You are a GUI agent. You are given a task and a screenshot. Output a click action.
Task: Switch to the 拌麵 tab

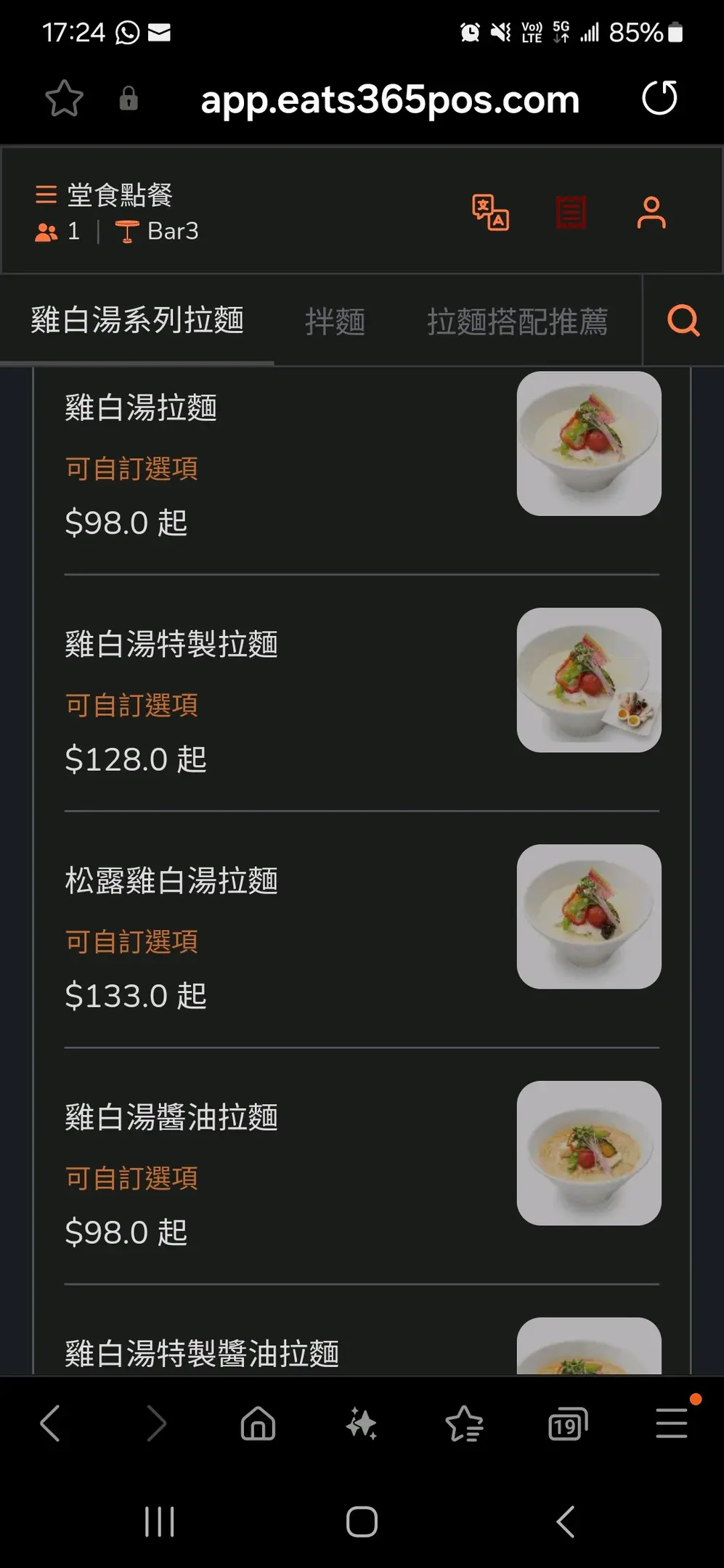pyautogui.click(x=335, y=322)
